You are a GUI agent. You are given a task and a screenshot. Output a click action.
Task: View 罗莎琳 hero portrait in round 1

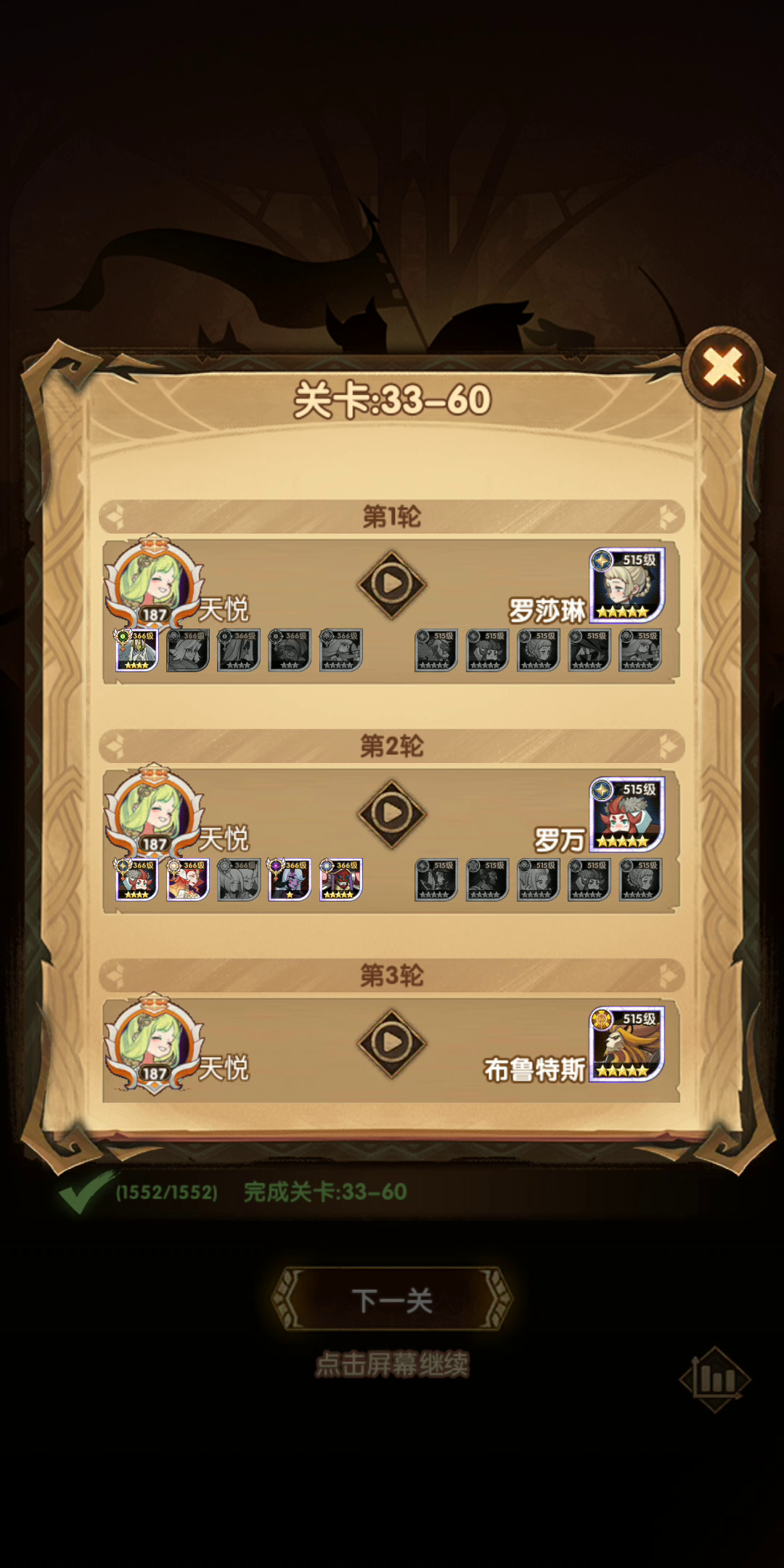627,585
